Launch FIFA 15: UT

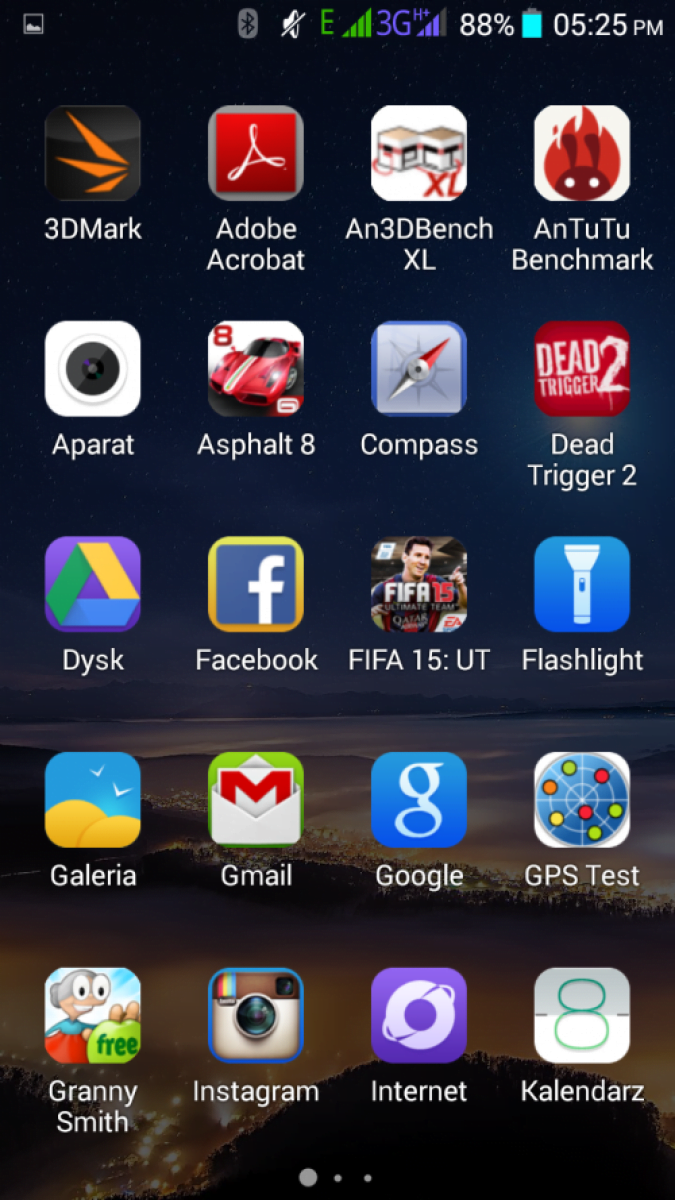tap(419, 584)
